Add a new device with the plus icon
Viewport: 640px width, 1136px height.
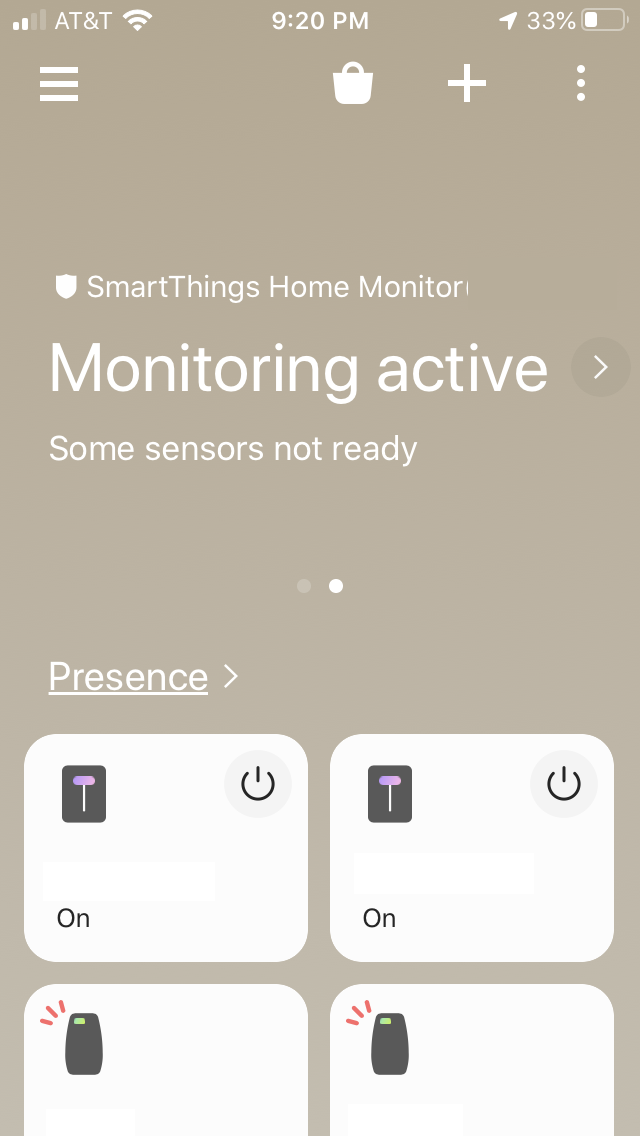pyautogui.click(x=467, y=83)
